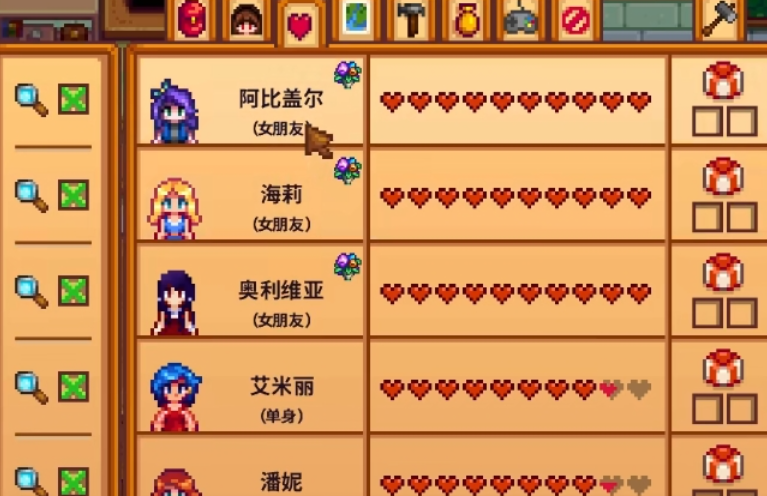Switch to the inventory backpack tab
The image size is (767, 496).
(192, 20)
